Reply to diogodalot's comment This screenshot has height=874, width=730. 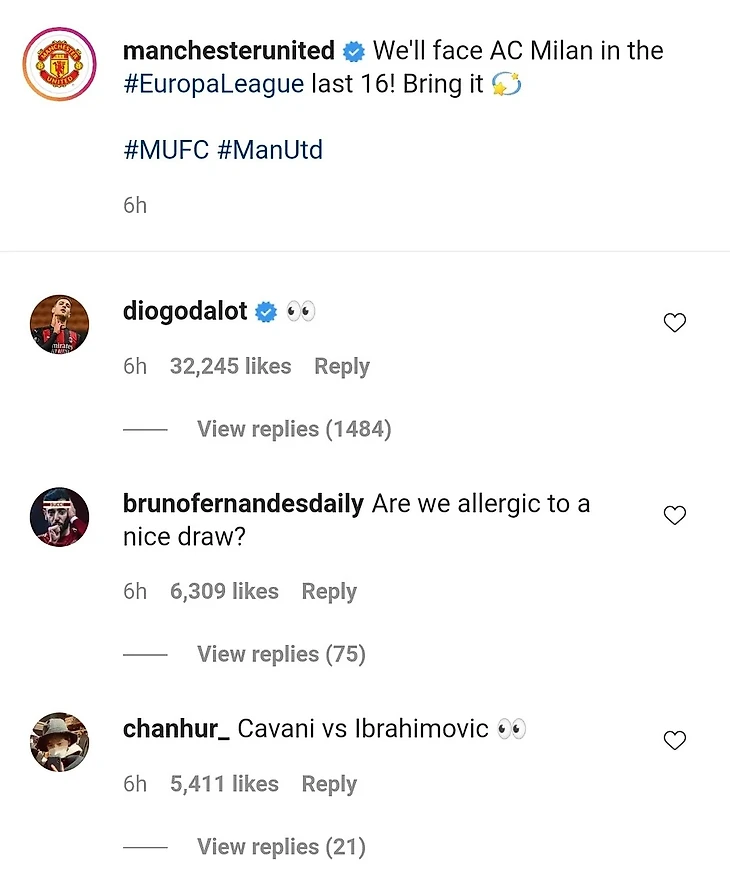[341, 367]
